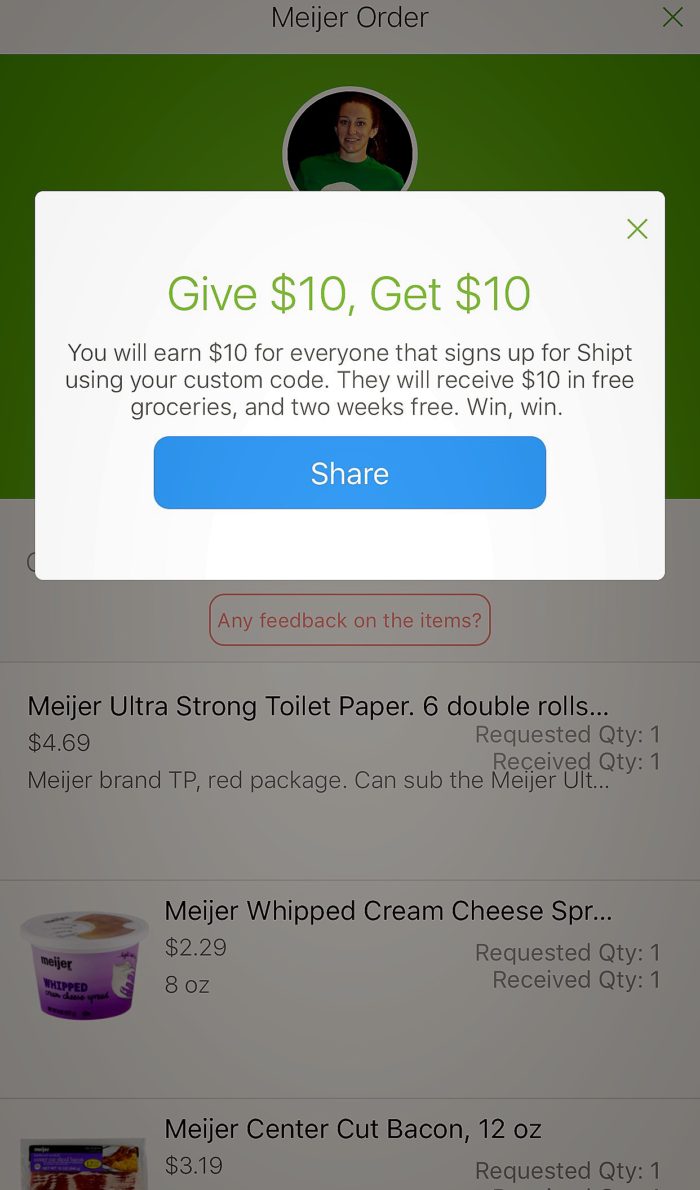Give feedback on the items
The image size is (700, 1190).
point(349,620)
